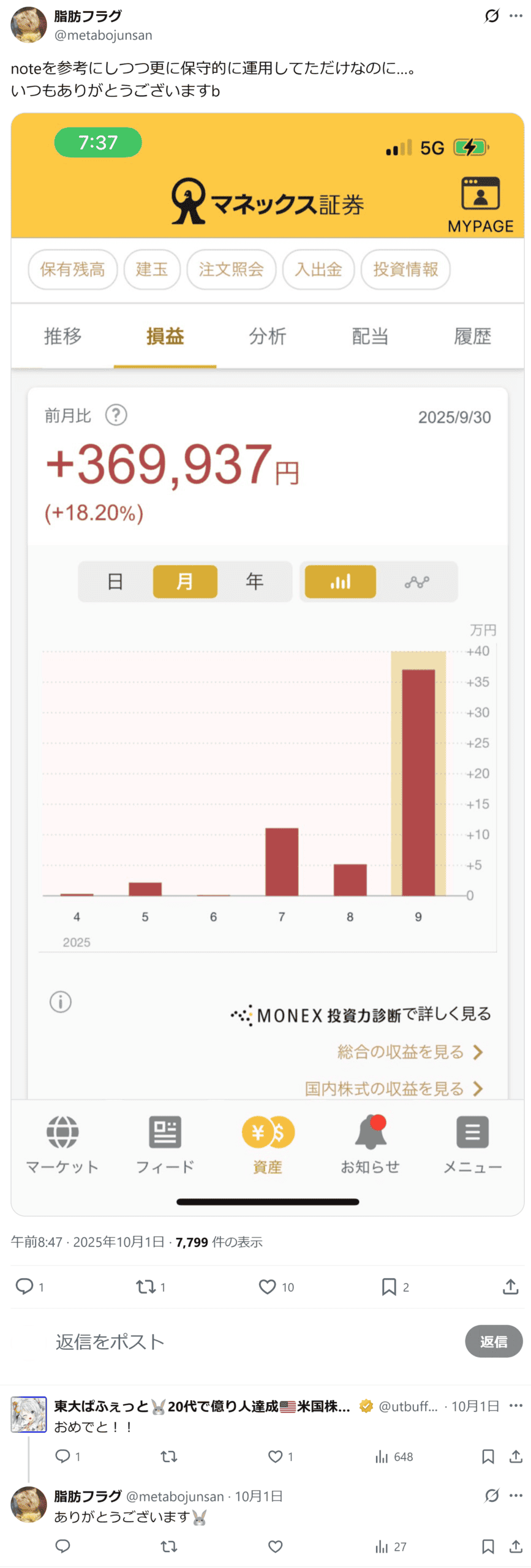Open the attached Monex profit screenshot image
Screen dimensions: 531x1568
tap(267, 664)
